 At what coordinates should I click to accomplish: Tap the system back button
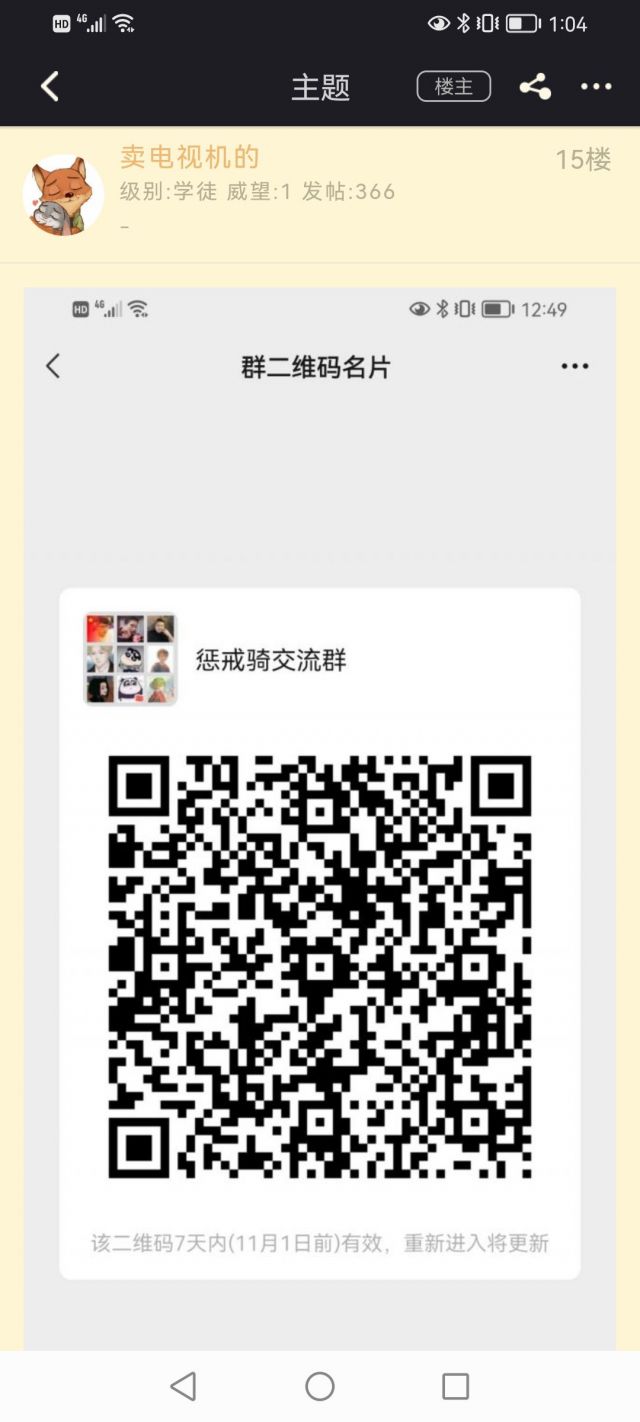tap(183, 1386)
